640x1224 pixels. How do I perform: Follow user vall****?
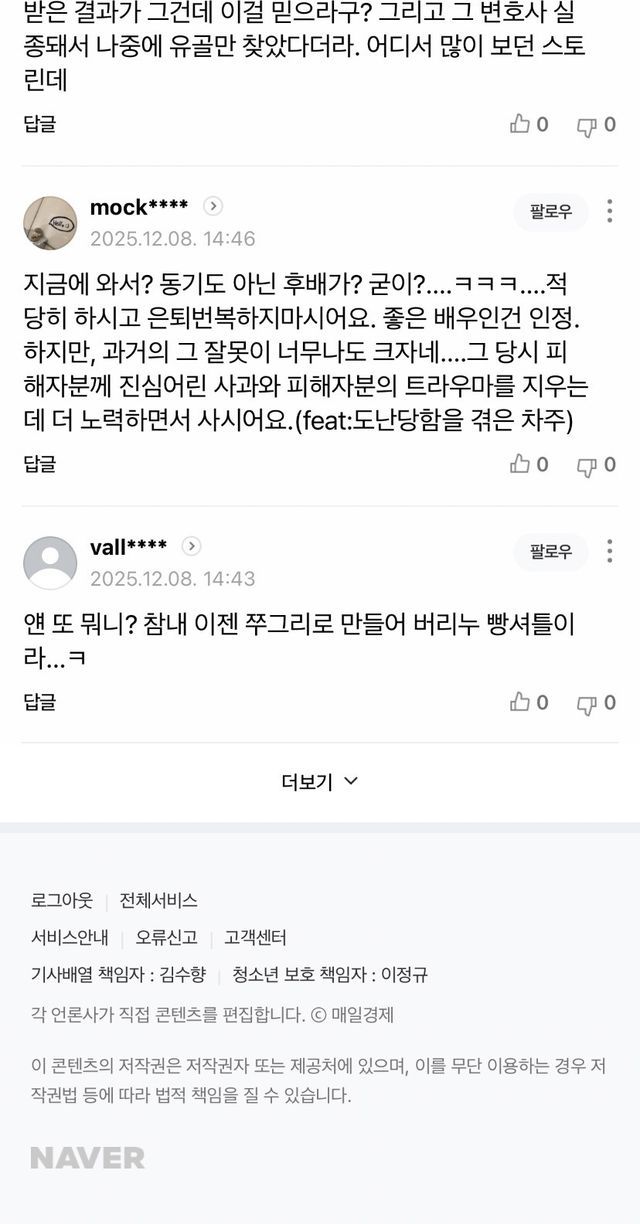coord(551,551)
